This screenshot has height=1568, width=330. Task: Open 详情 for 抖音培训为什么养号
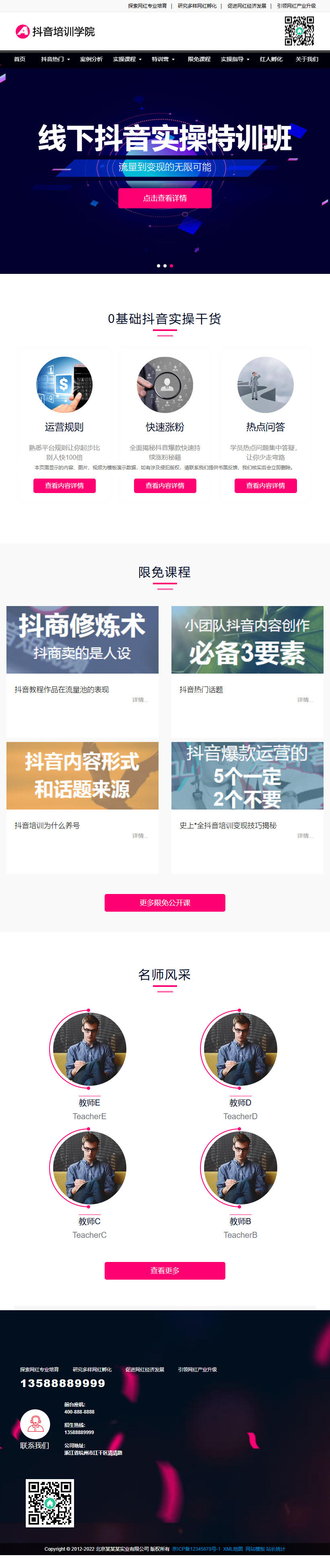click(140, 836)
